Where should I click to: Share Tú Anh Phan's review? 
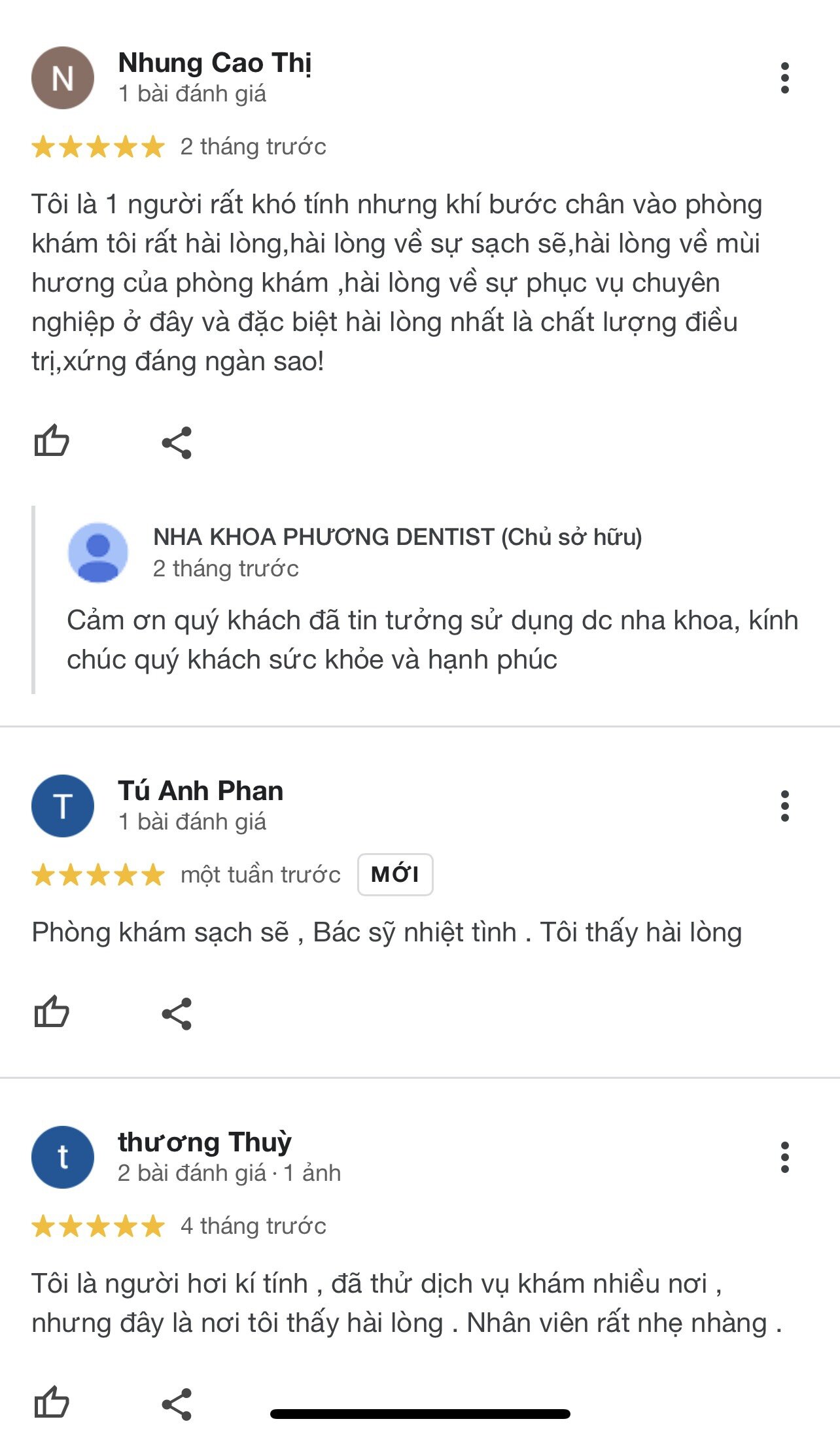pos(177,1014)
